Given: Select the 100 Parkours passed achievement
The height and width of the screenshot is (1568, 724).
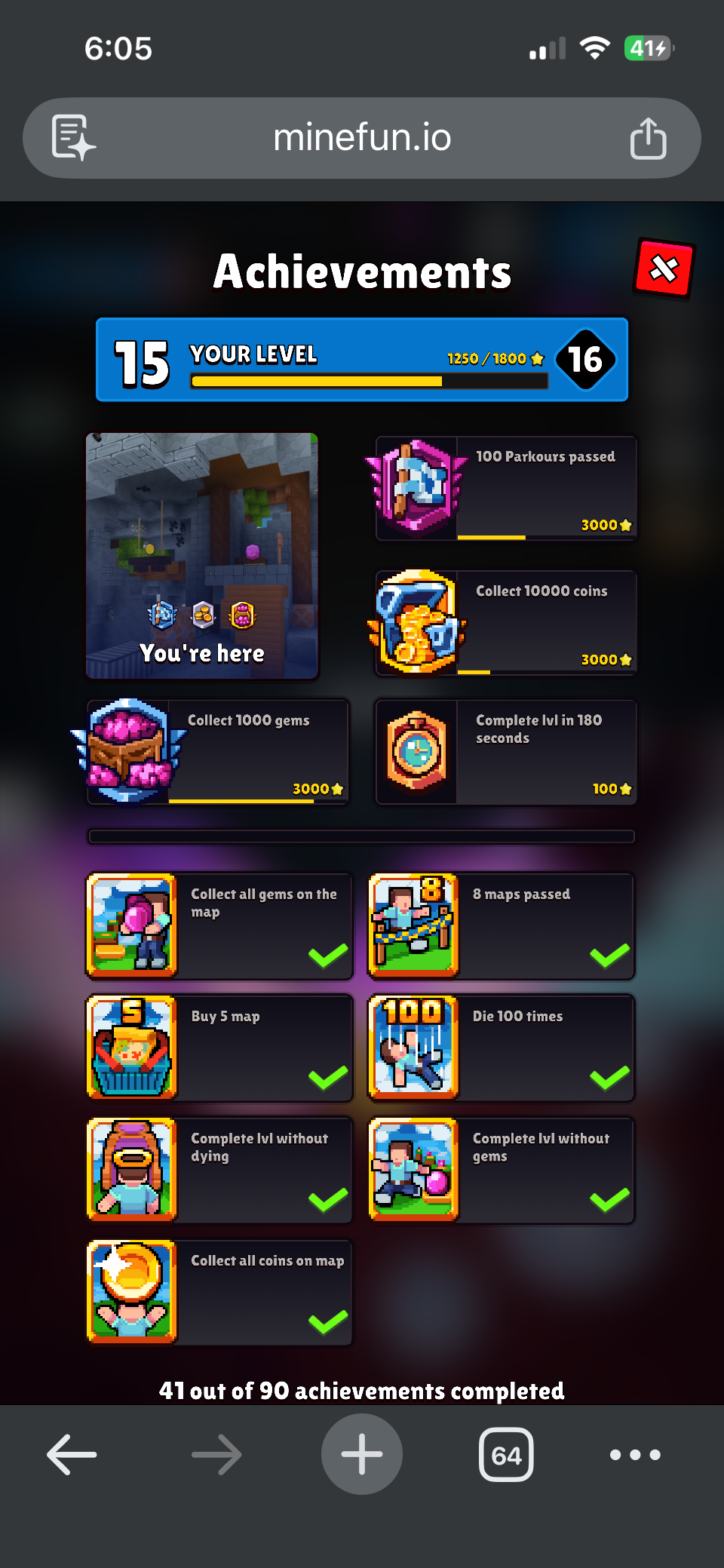Looking at the screenshot, I should click(505, 489).
